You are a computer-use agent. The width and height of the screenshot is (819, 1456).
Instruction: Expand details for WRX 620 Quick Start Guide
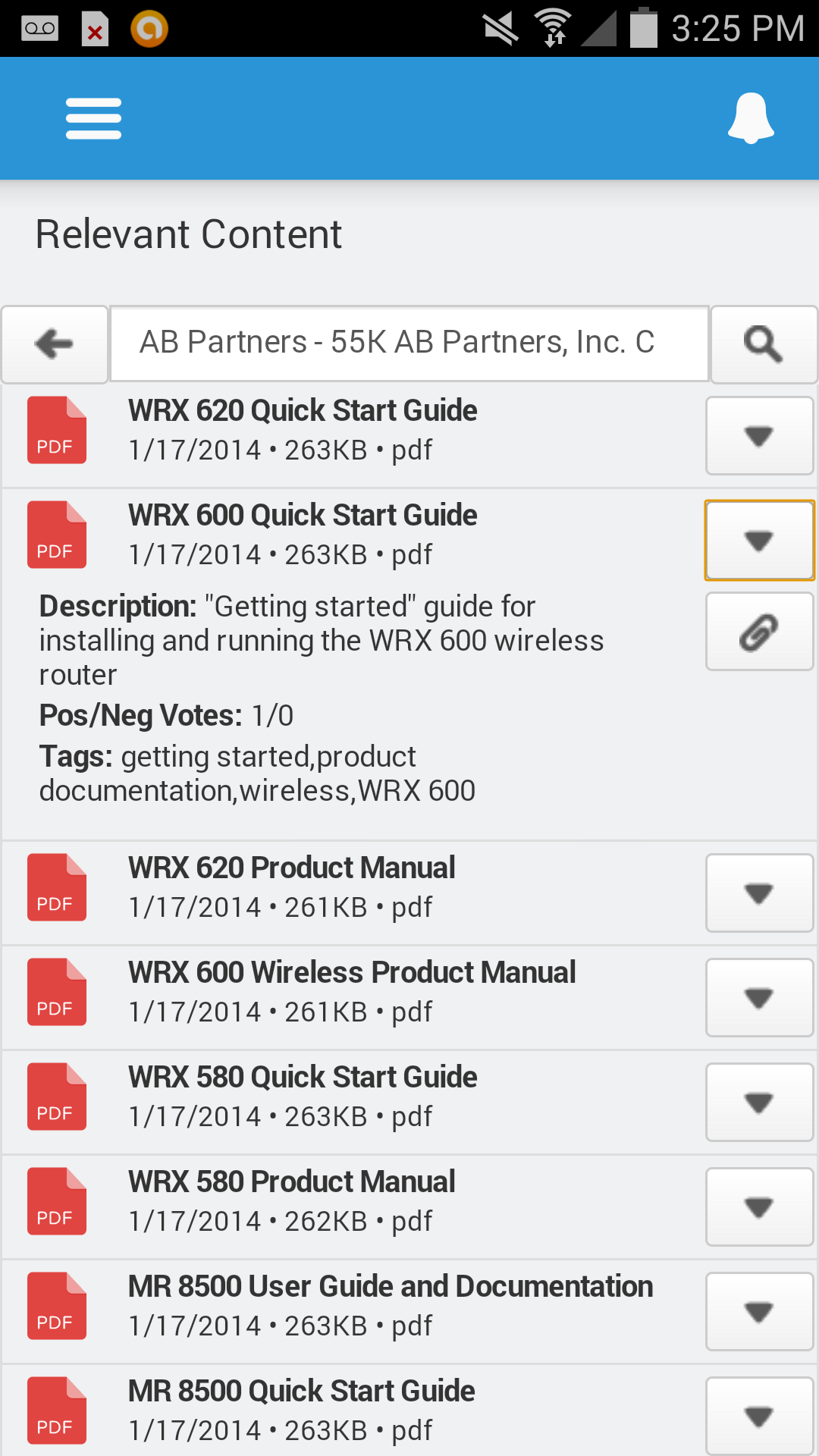click(759, 436)
